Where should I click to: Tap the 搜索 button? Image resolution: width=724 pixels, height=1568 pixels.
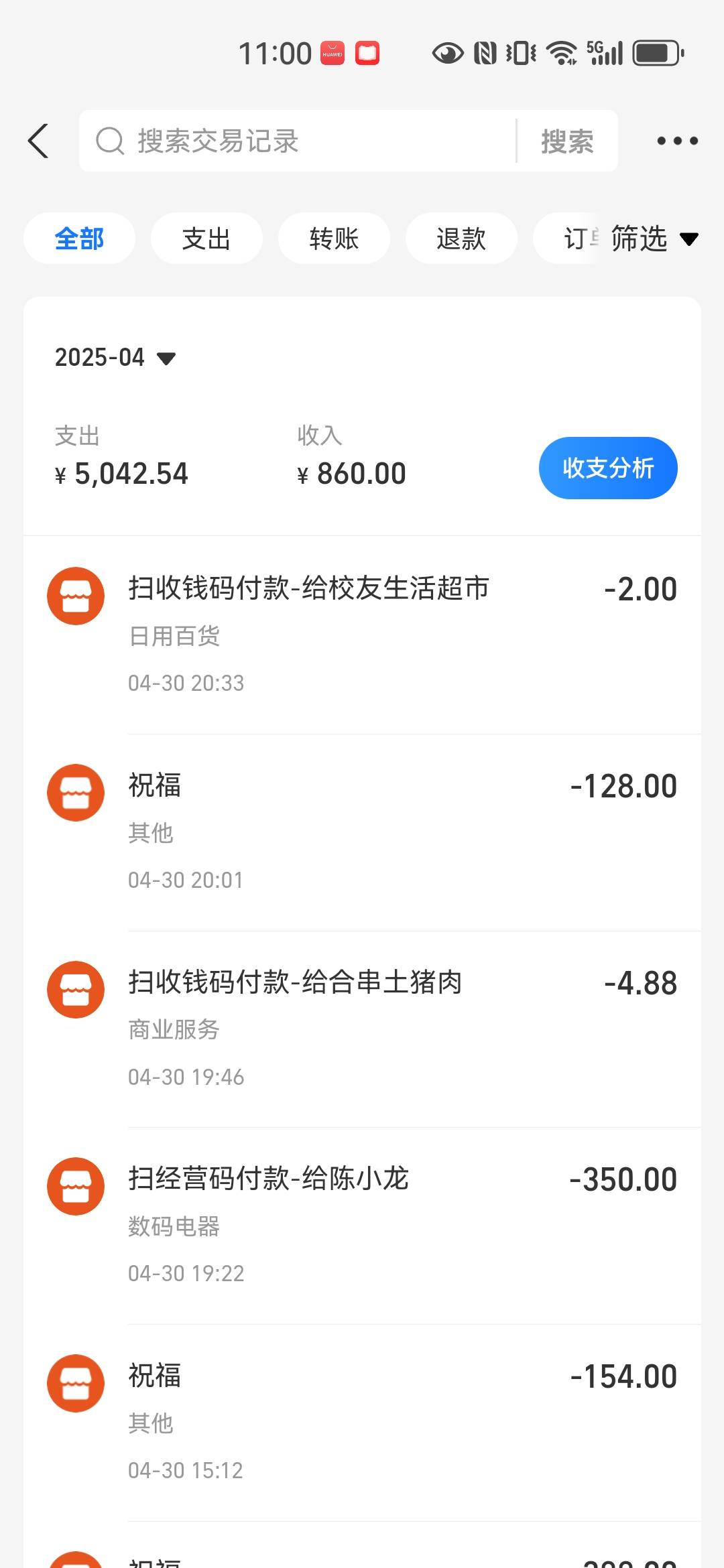pos(567,141)
